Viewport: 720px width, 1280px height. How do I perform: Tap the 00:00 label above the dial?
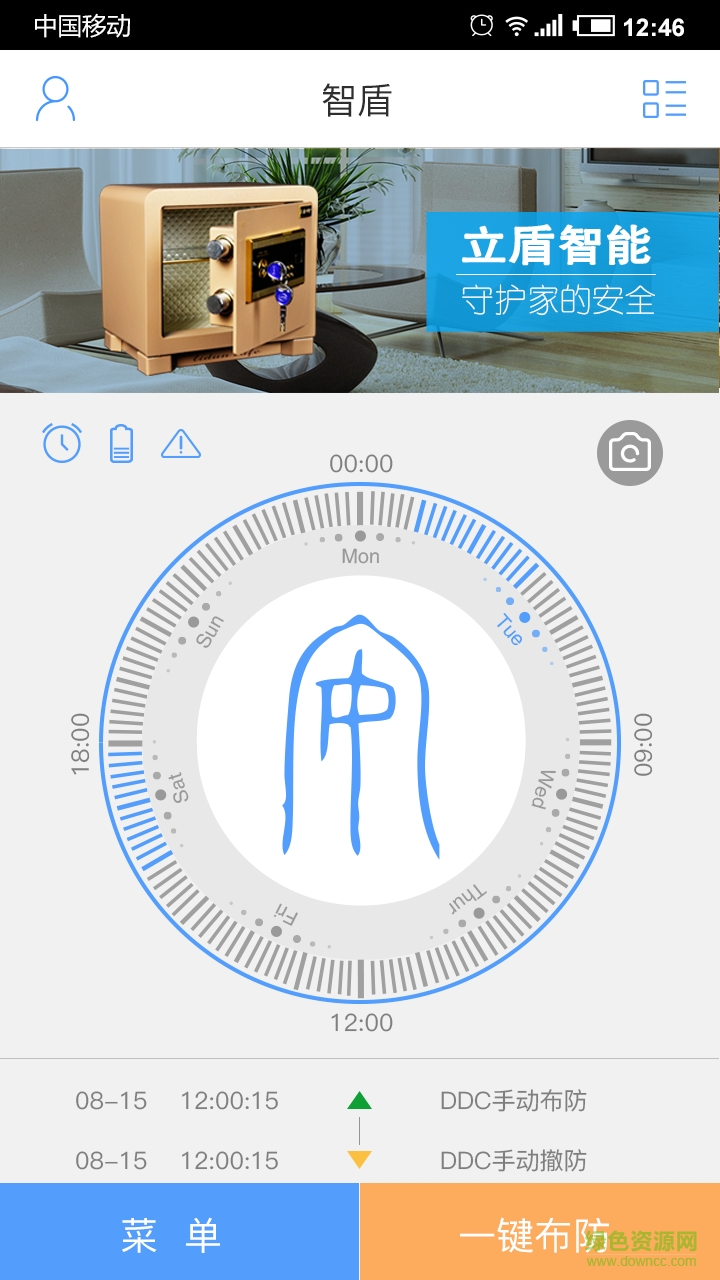360,463
